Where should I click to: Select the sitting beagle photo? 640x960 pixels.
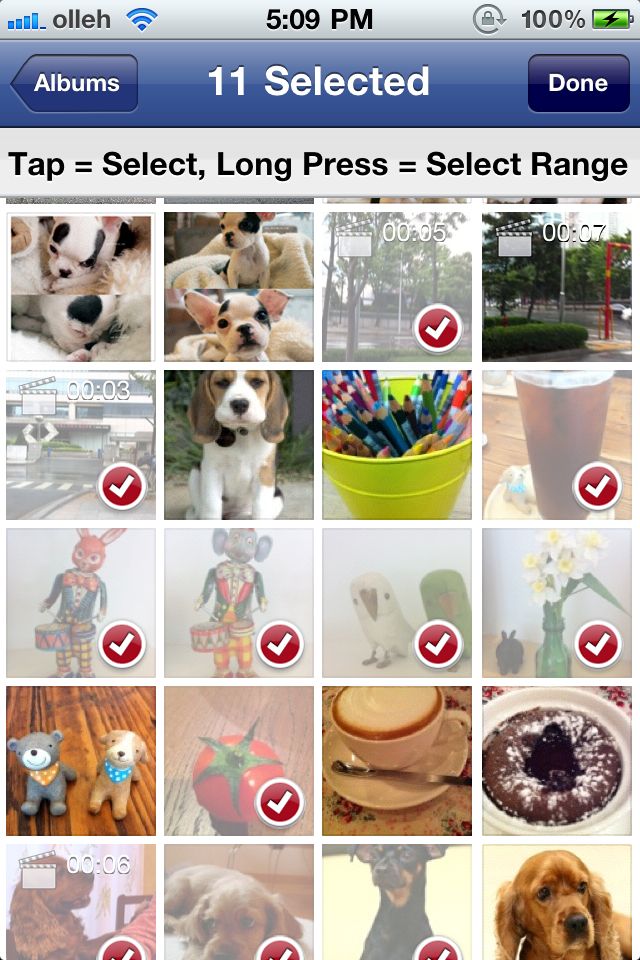239,445
